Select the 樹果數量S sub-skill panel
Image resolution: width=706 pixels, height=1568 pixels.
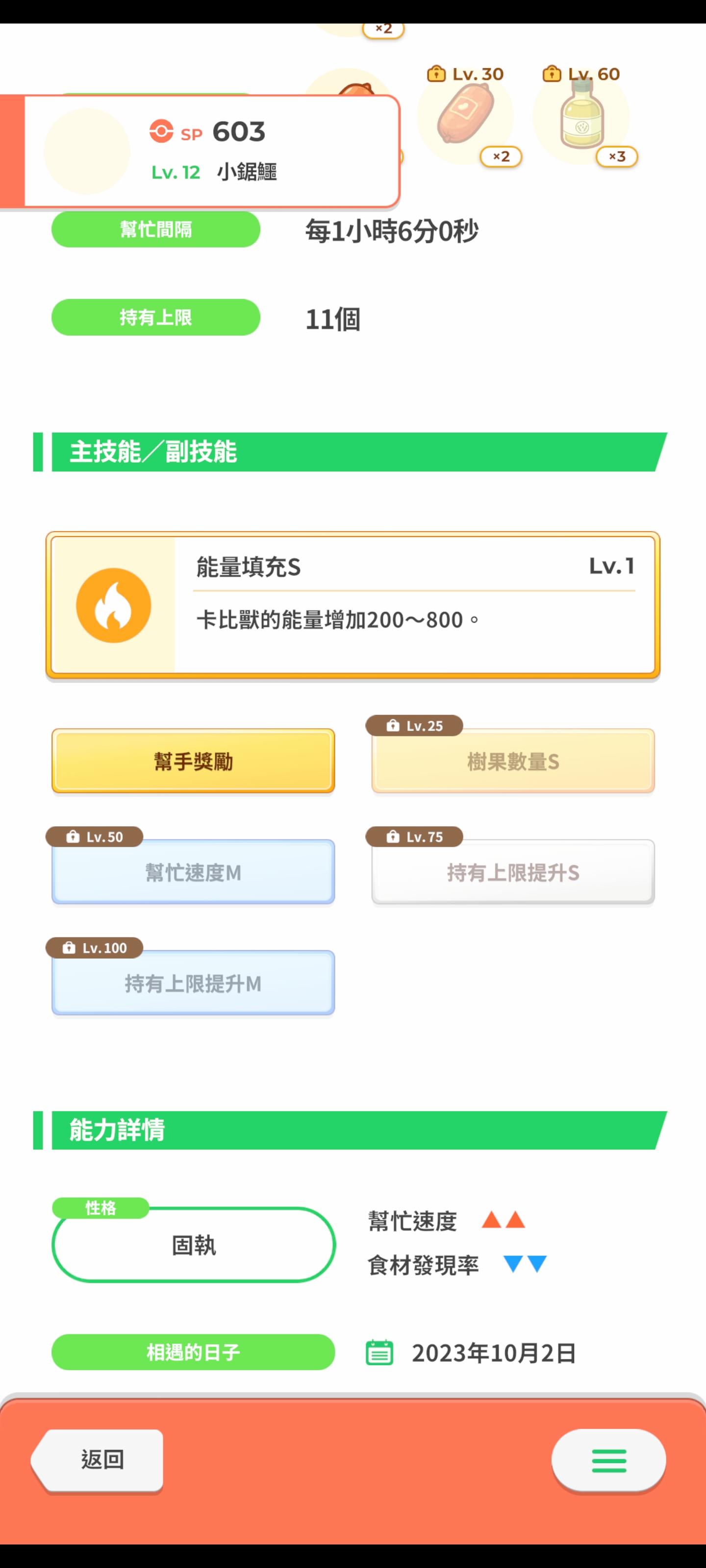(512, 761)
